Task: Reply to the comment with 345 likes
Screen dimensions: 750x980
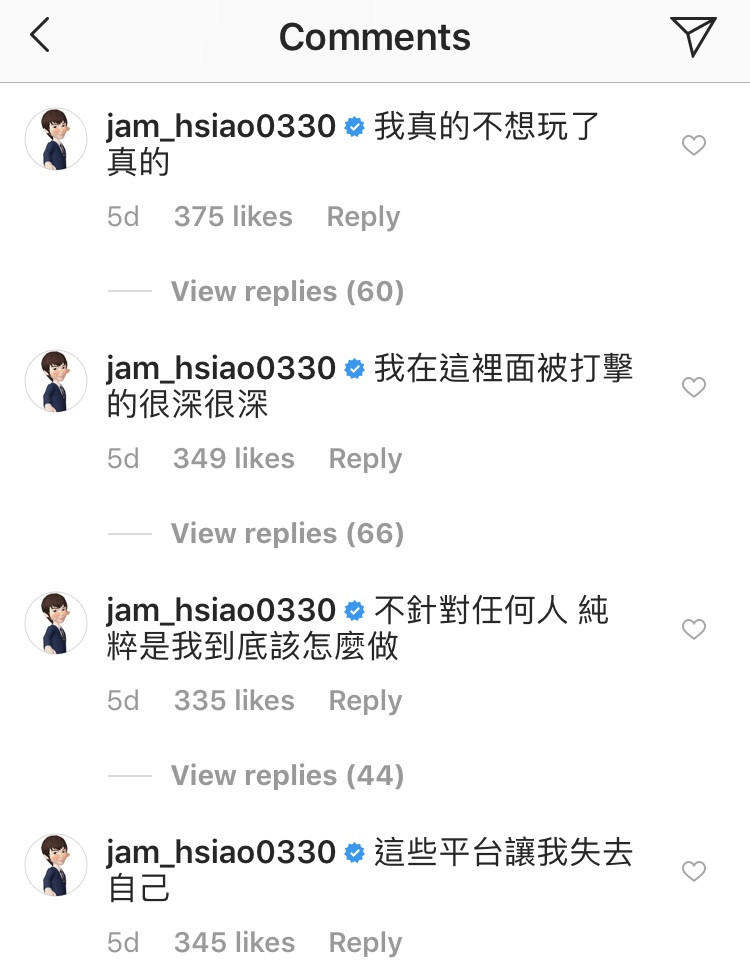Action: click(x=365, y=943)
